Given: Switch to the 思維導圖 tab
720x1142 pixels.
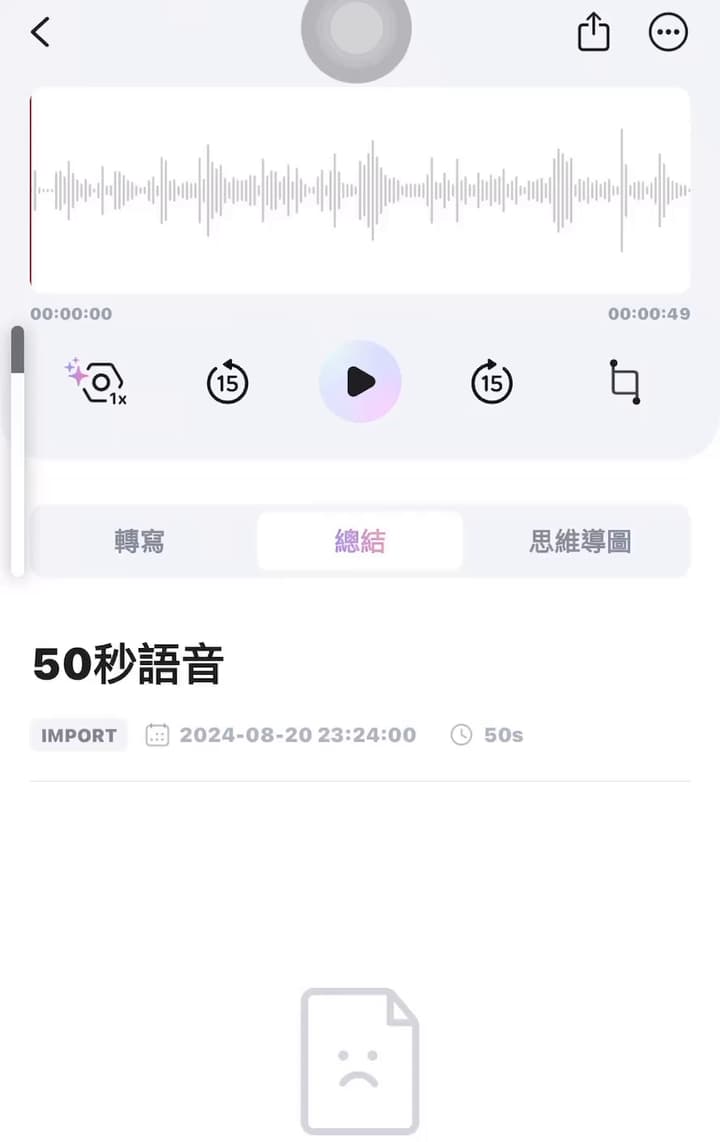Looking at the screenshot, I should tap(580, 542).
